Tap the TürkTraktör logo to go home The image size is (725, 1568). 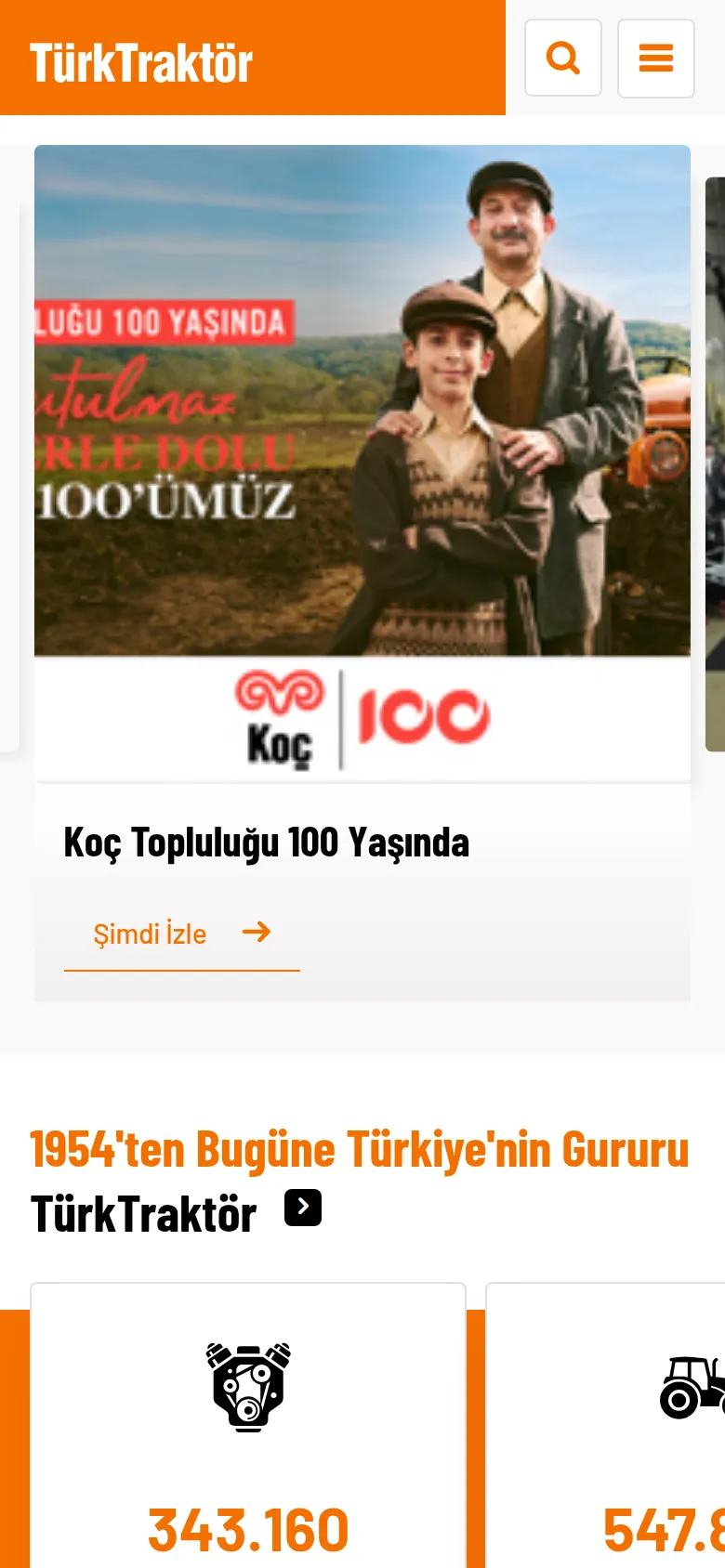coord(141,63)
